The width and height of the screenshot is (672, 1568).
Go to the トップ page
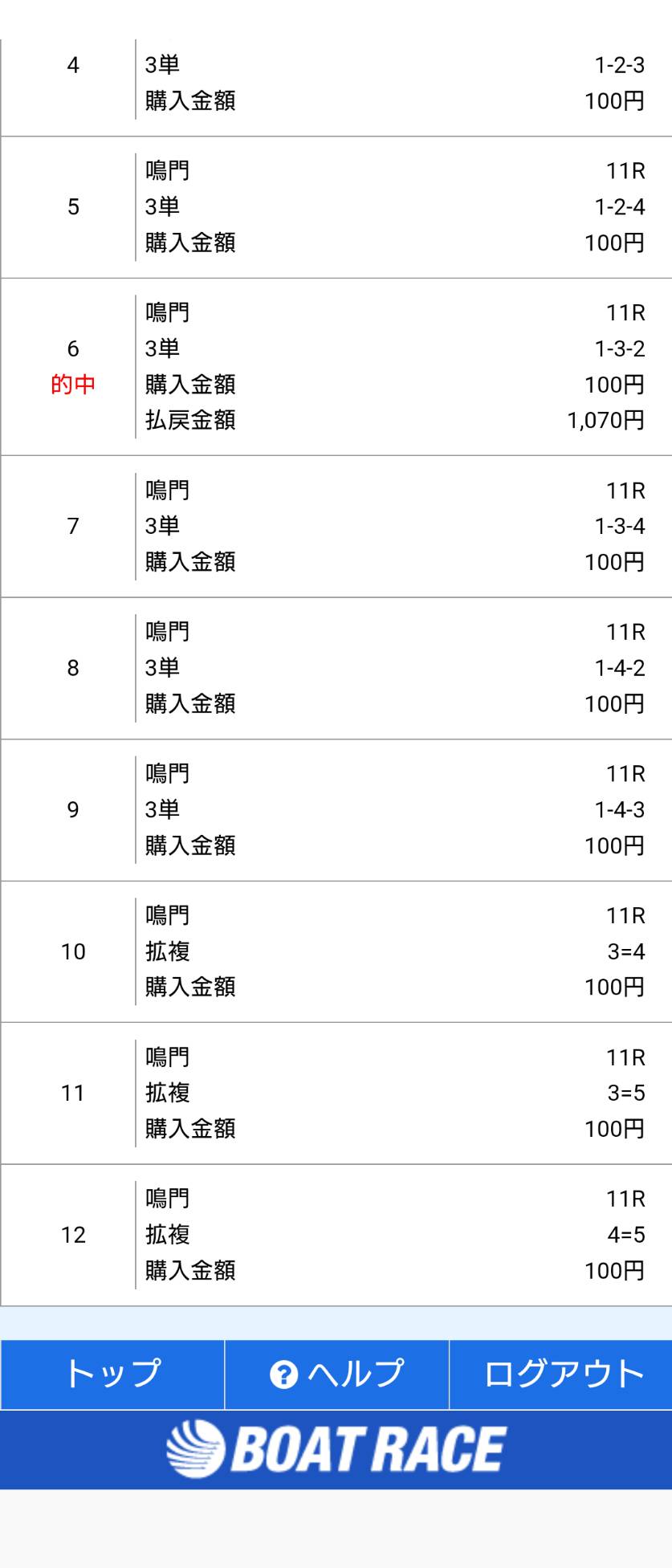click(112, 1374)
